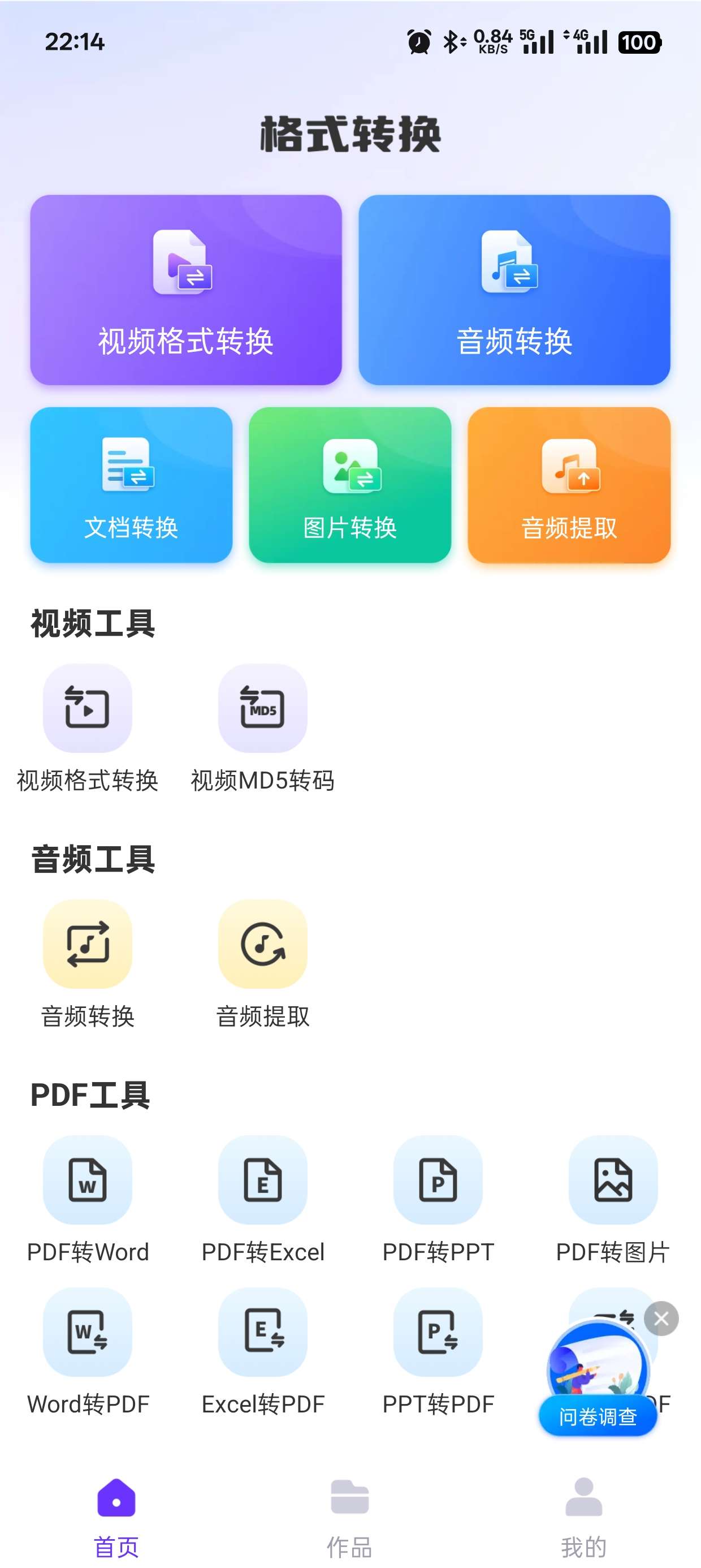Image resolution: width=701 pixels, height=1568 pixels.
Task: Open the 音频转换 blue banner card
Action: tap(514, 290)
